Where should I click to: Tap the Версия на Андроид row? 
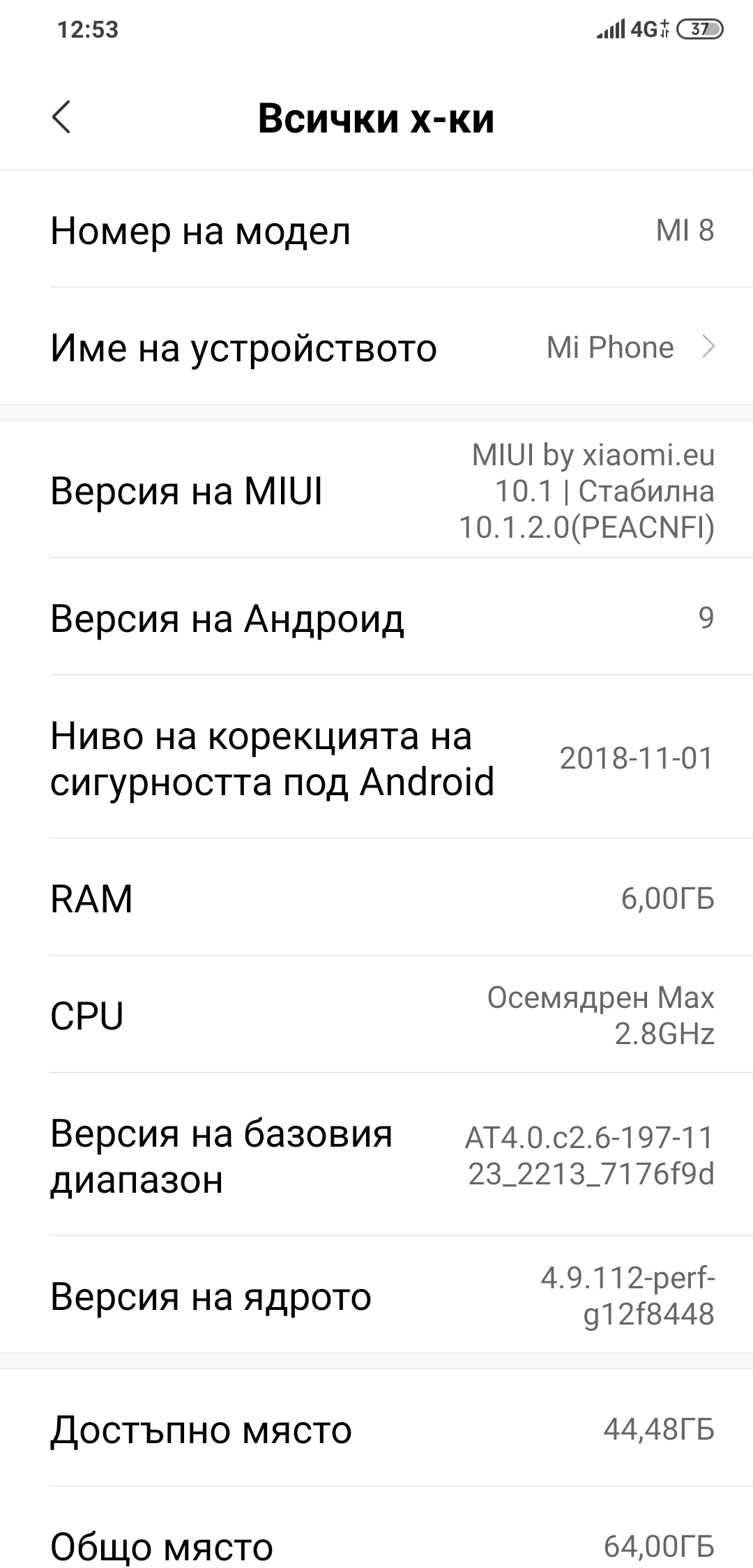376,617
